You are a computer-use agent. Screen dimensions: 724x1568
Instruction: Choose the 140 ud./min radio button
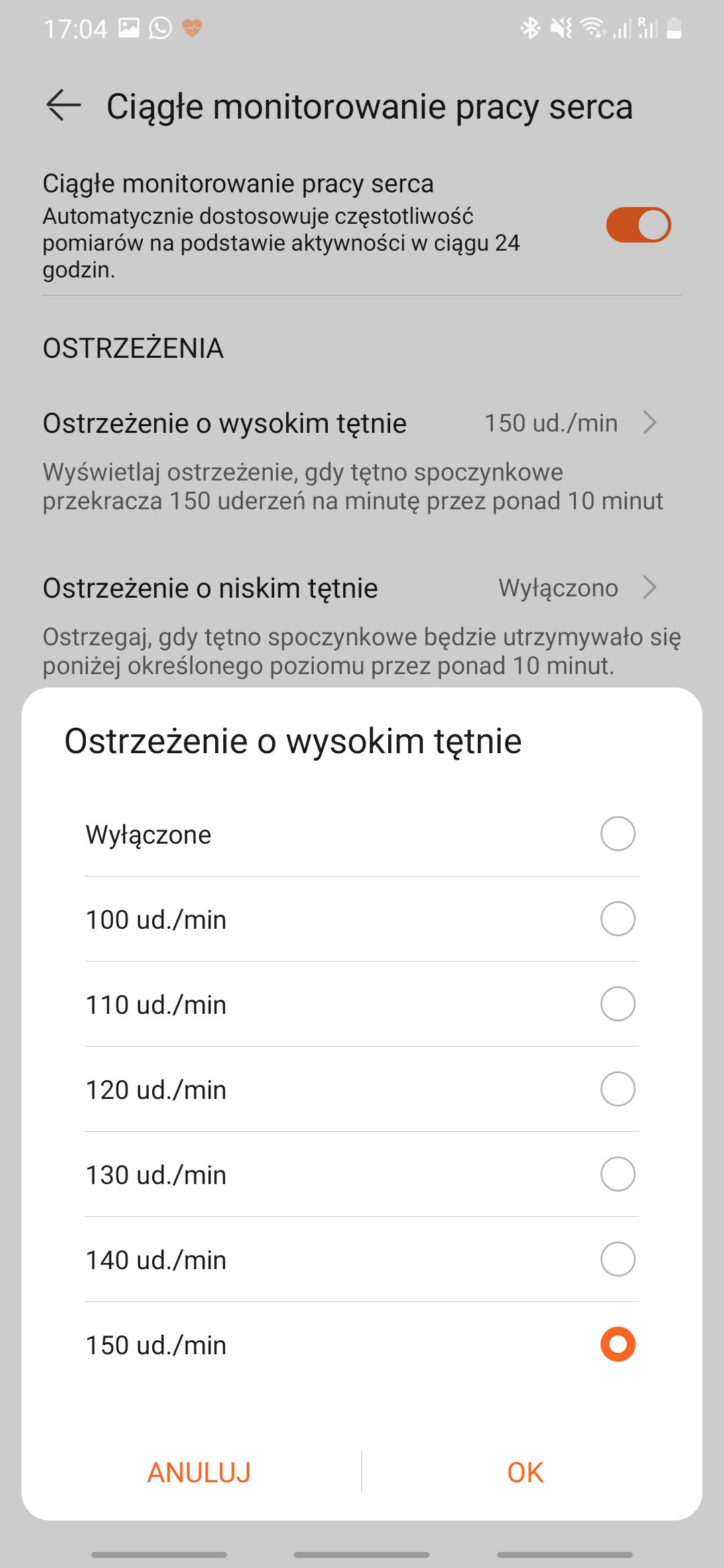(617, 1259)
